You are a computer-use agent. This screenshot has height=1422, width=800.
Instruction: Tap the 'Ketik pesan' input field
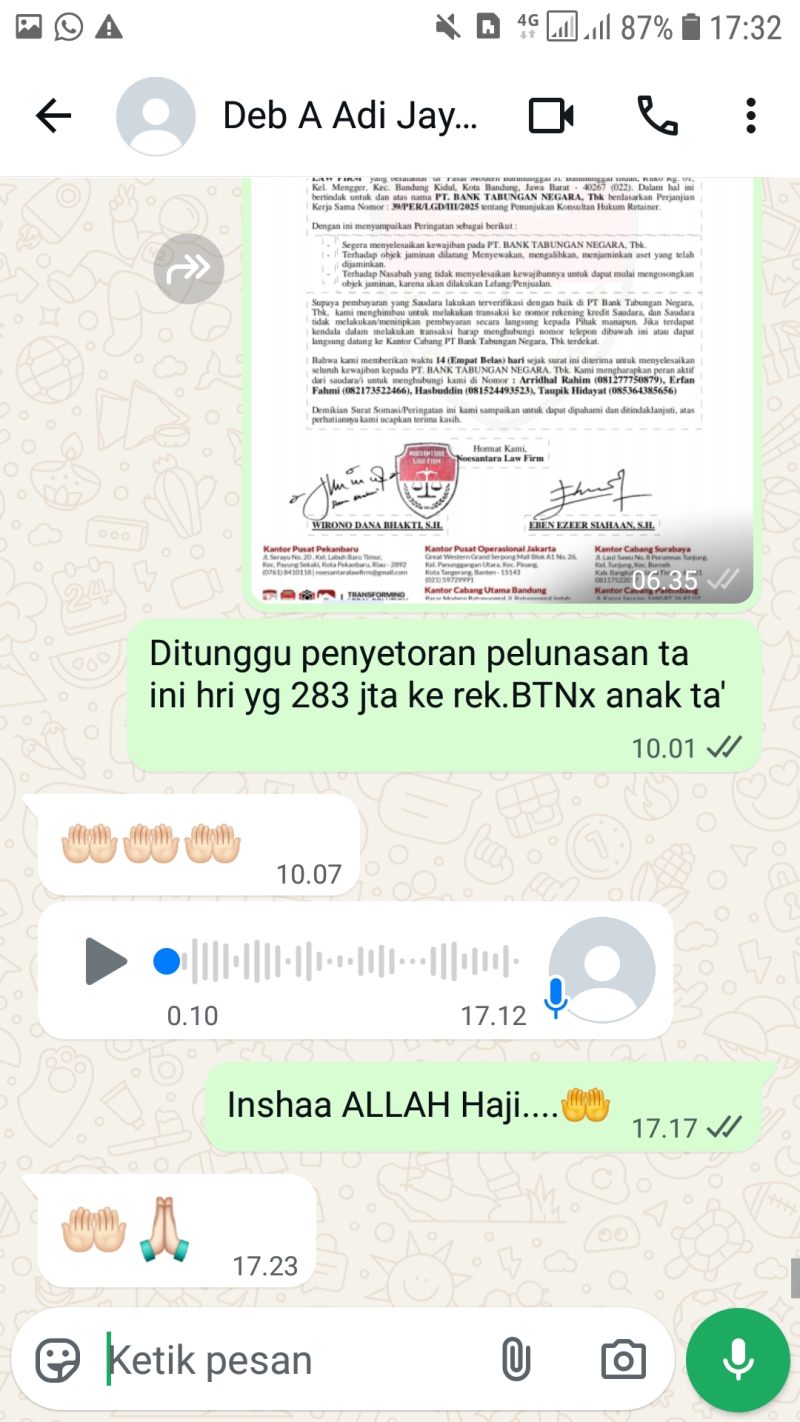point(250,1358)
